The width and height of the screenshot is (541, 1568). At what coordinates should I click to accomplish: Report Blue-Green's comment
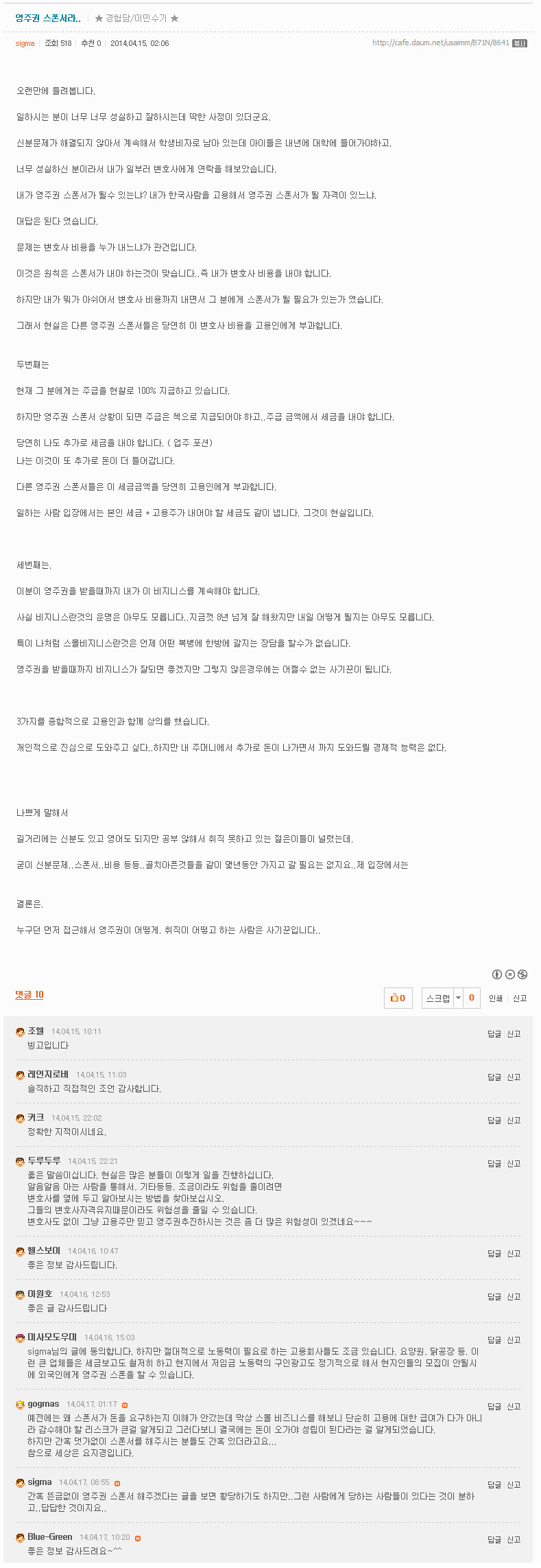coord(514,1540)
